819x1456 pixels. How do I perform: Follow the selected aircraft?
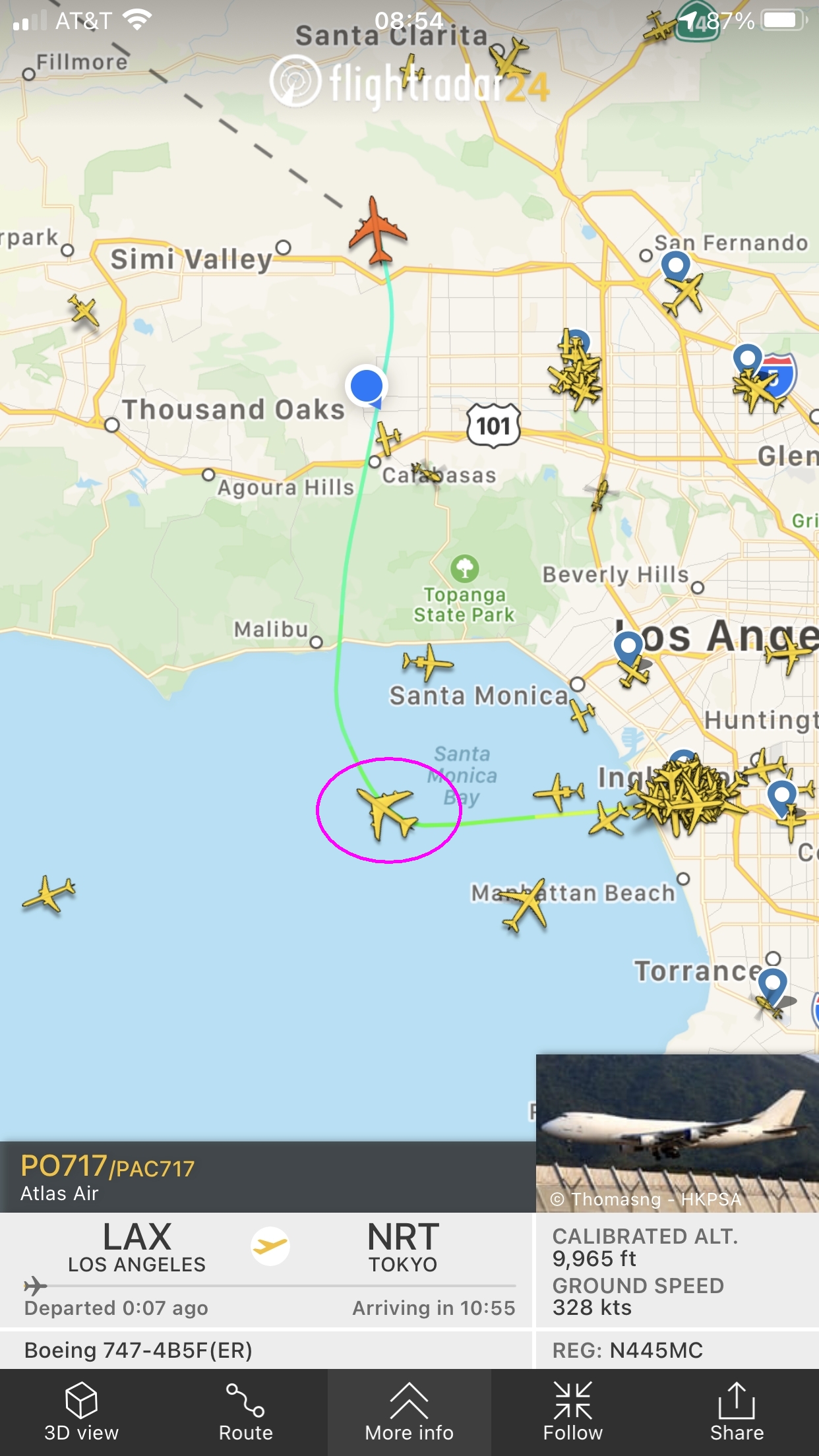(572, 1412)
